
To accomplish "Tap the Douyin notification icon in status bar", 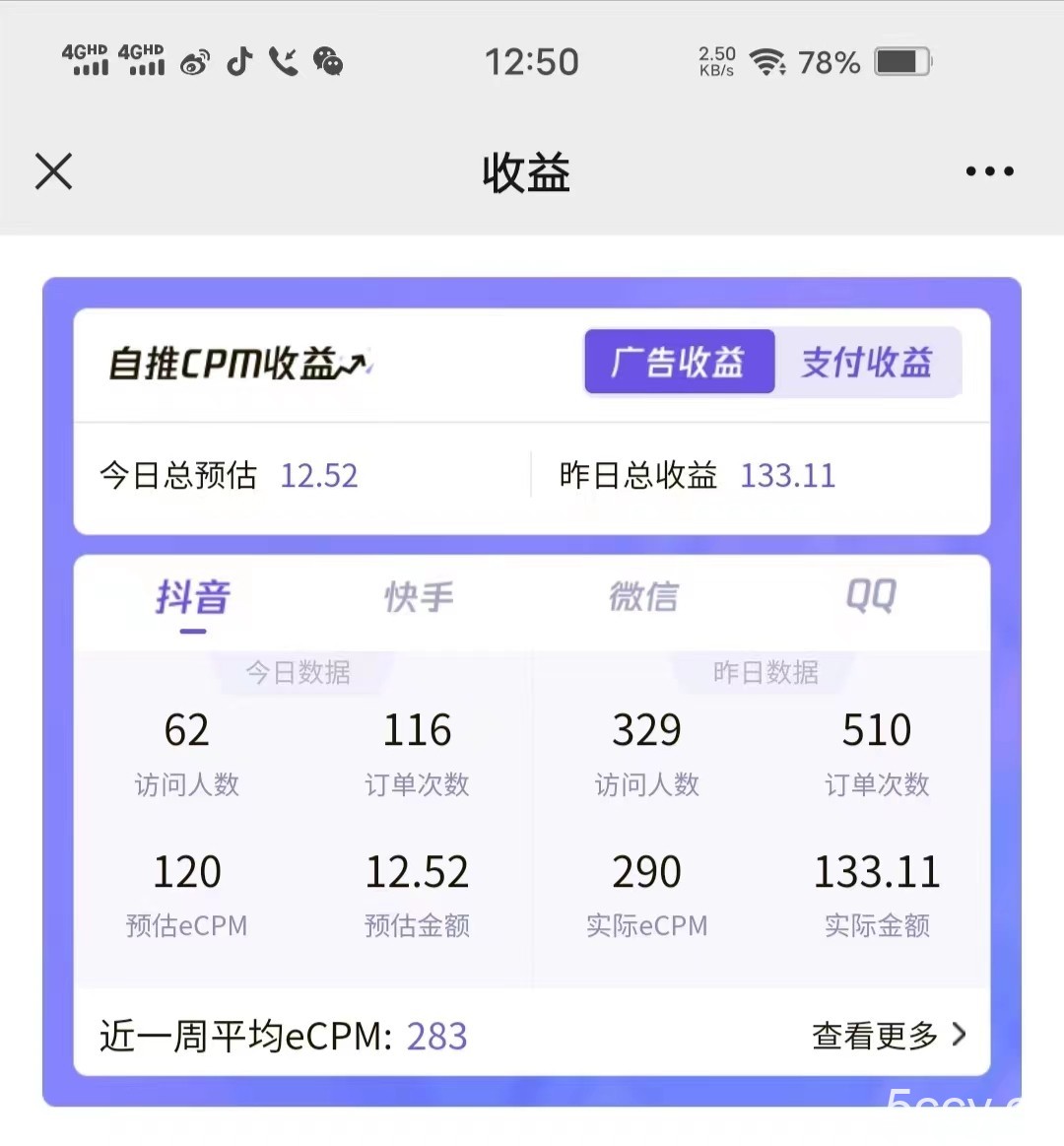I will (x=238, y=61).
